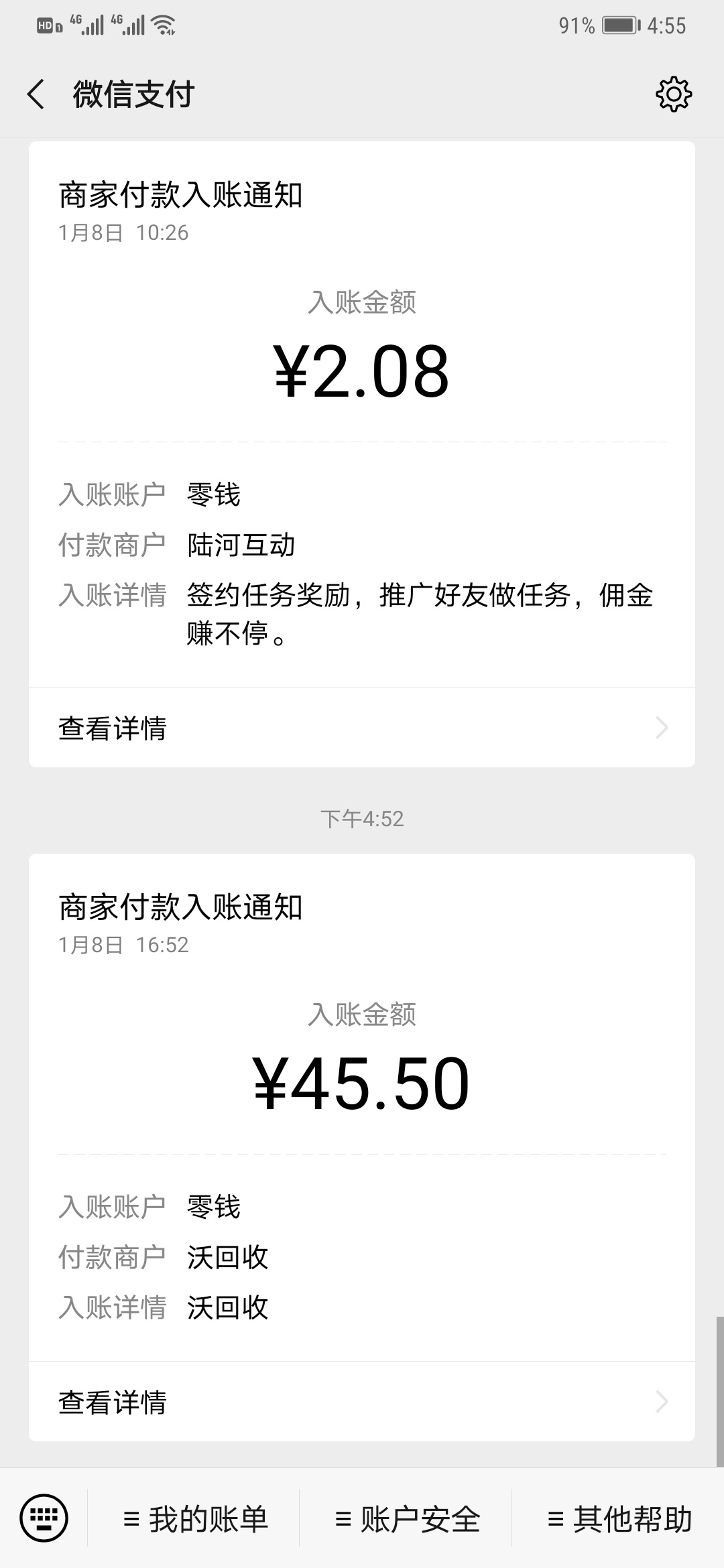This screenshot has height=1568, width=724.
Task: Open the 我的账单 menu
Action: [196, 1519]
